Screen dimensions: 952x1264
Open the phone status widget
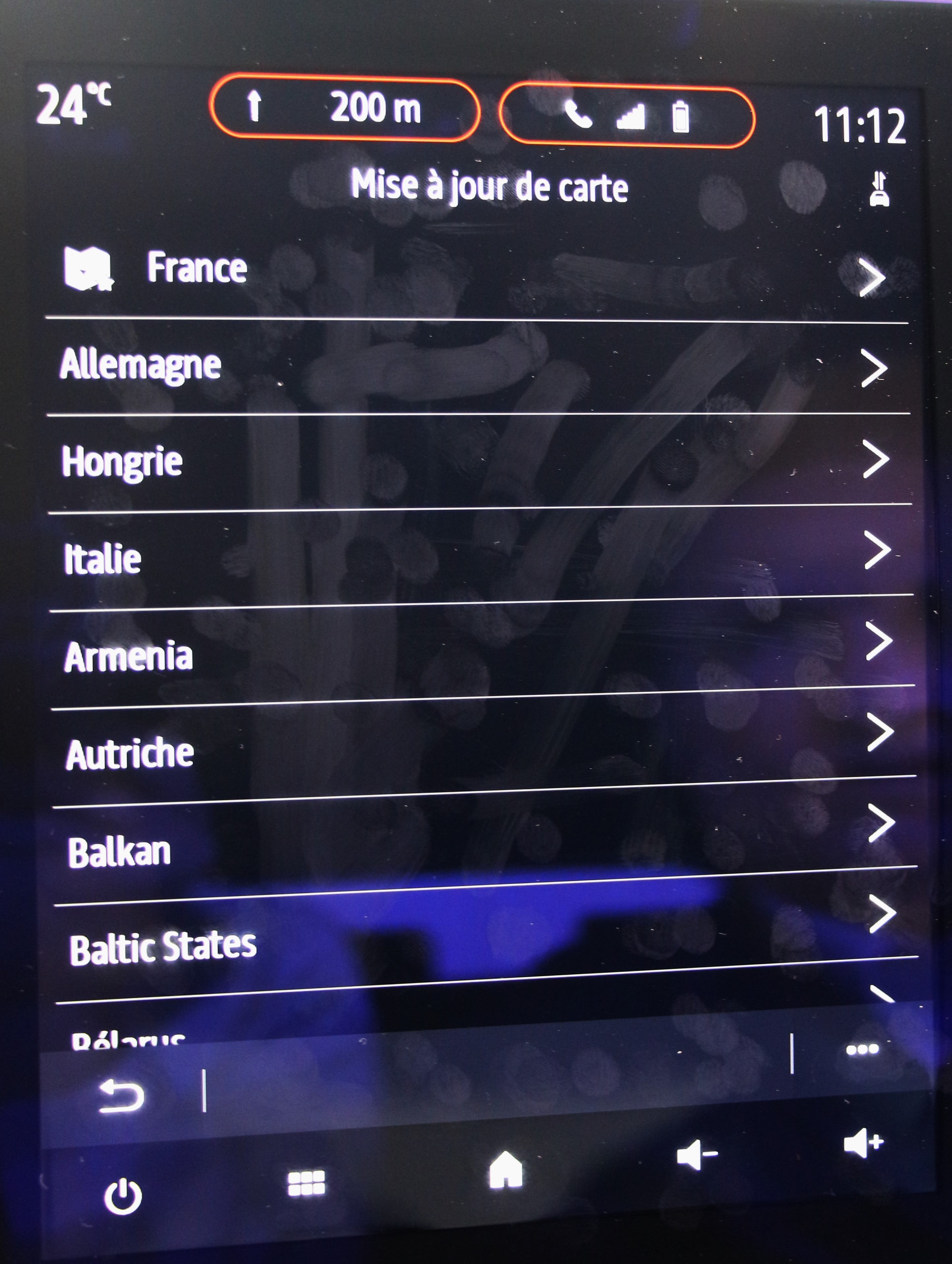coord(627,117)
